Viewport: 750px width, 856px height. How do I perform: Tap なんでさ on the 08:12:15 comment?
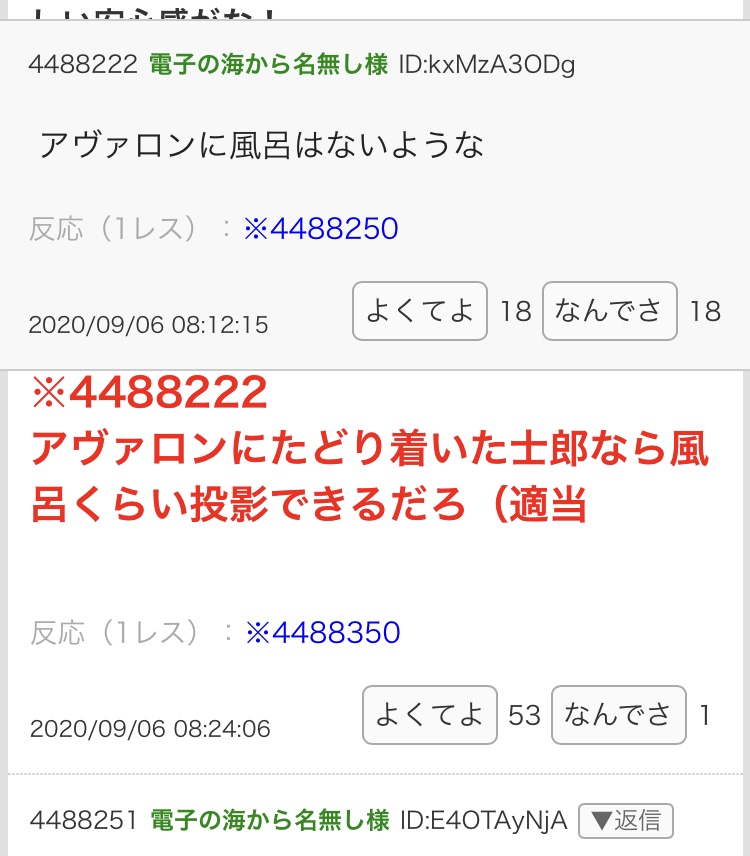click(x=609, y=311)
